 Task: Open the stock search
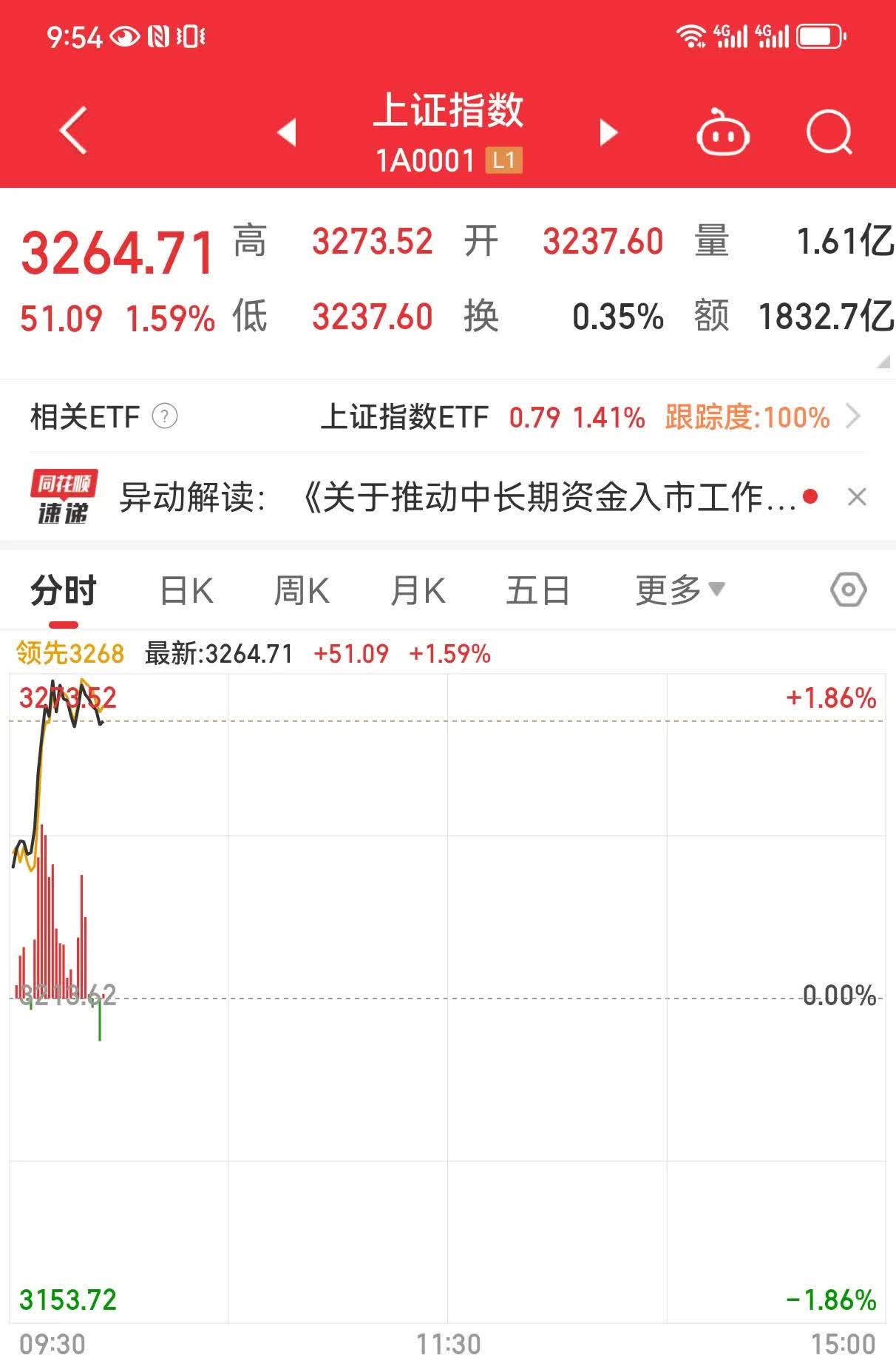(x=829, y=132)
